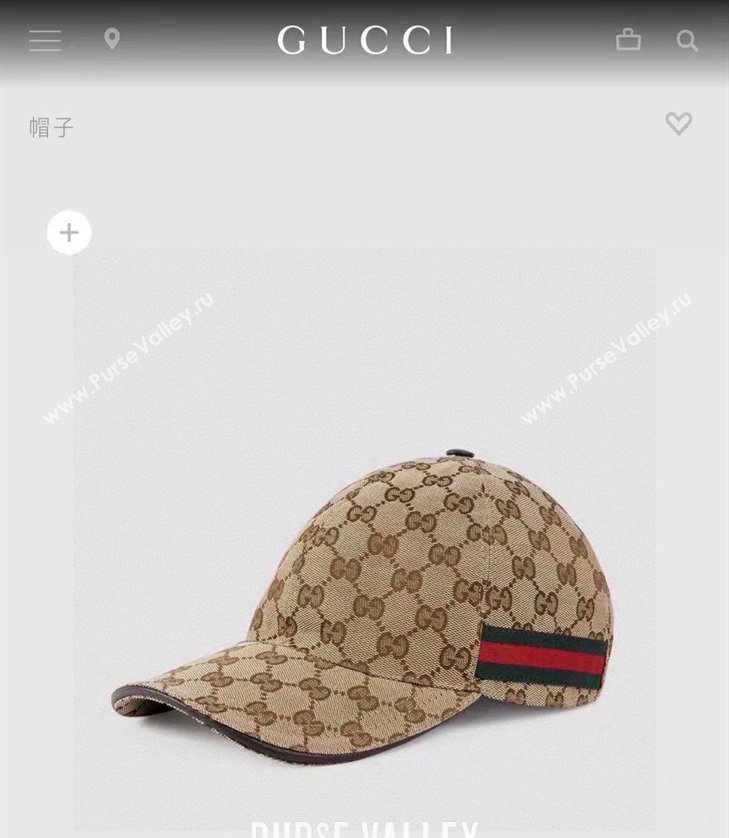The width and height of the screenshot is (729, 838).
Task: Open the shopping bag
Action: [629, 40]
